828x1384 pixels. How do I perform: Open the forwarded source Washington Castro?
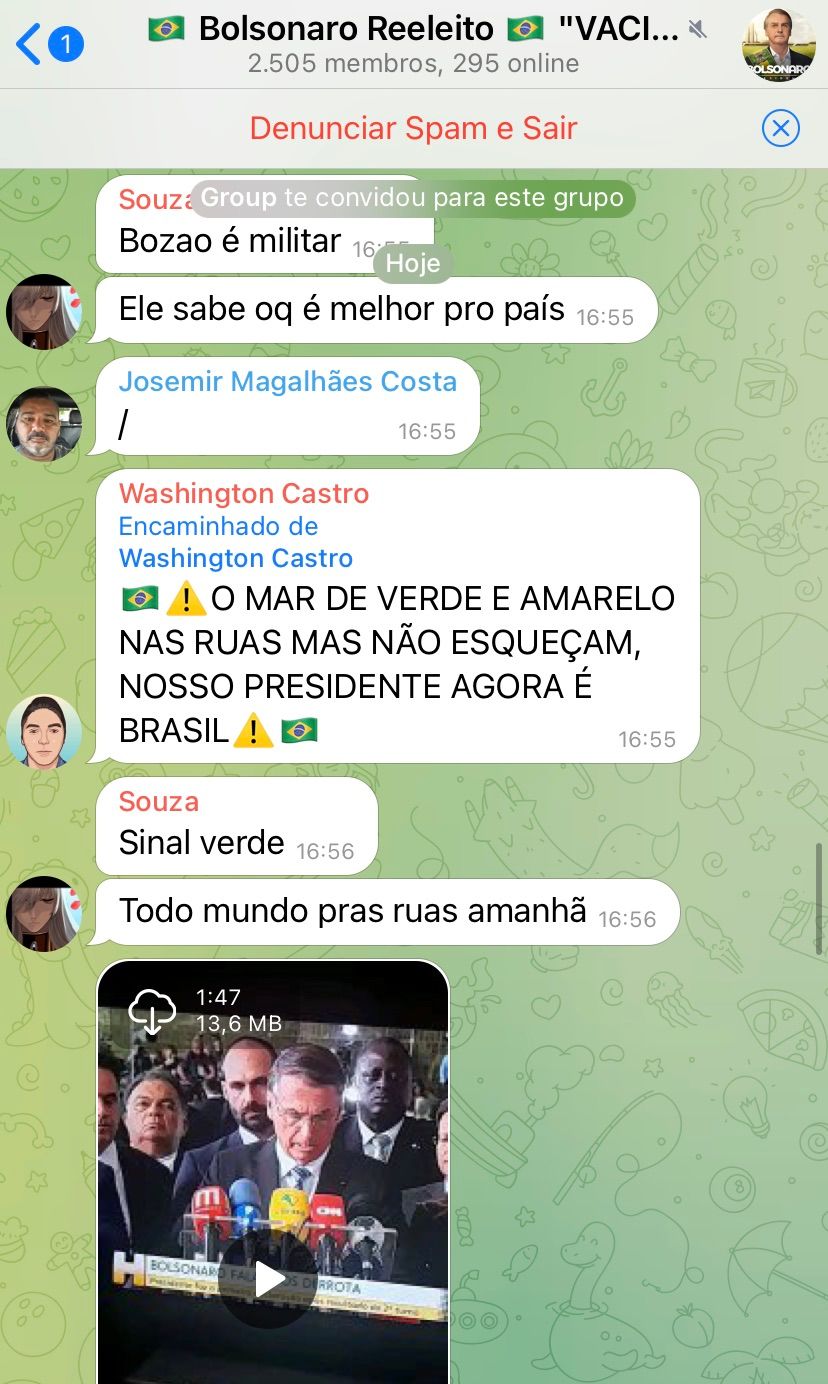235,558
